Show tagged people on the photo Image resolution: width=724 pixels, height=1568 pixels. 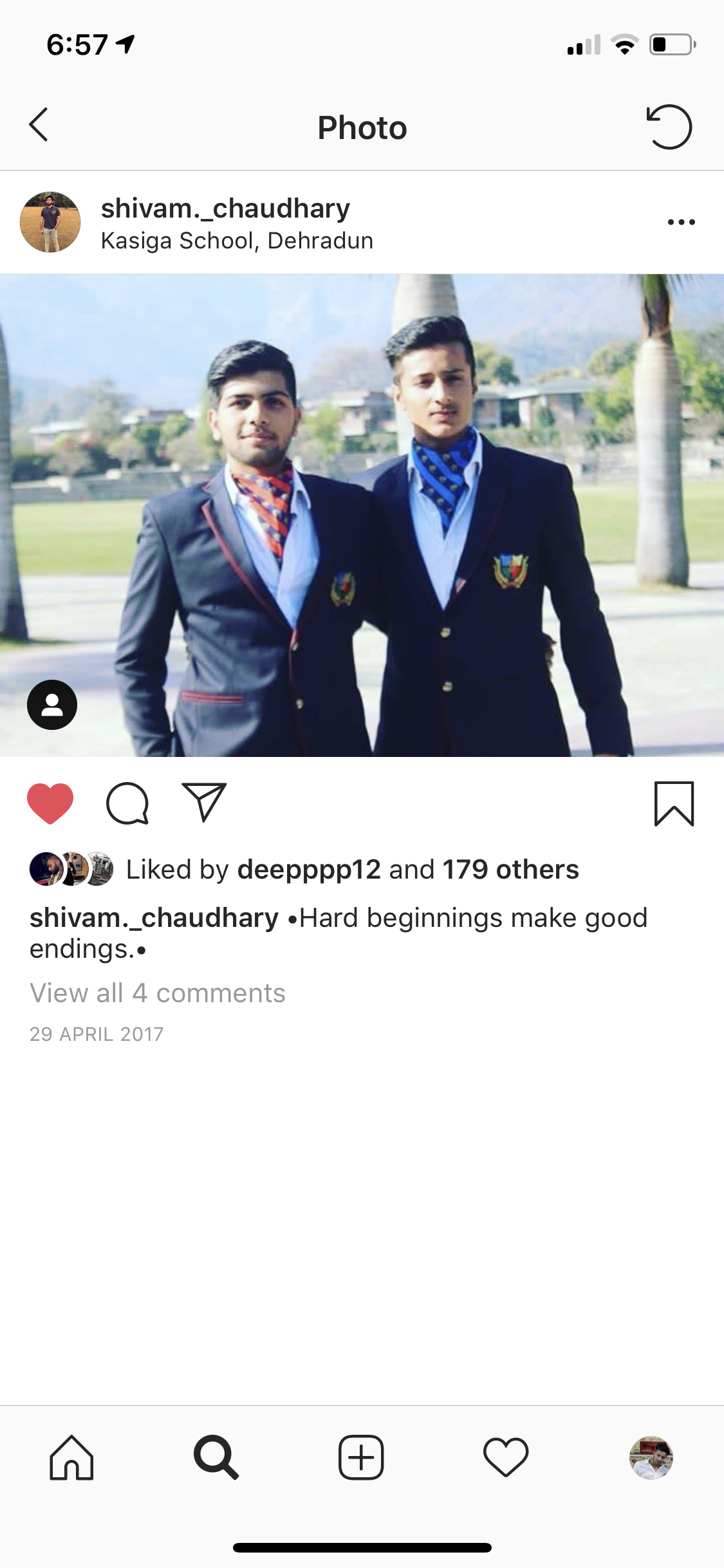coord(52,704)
